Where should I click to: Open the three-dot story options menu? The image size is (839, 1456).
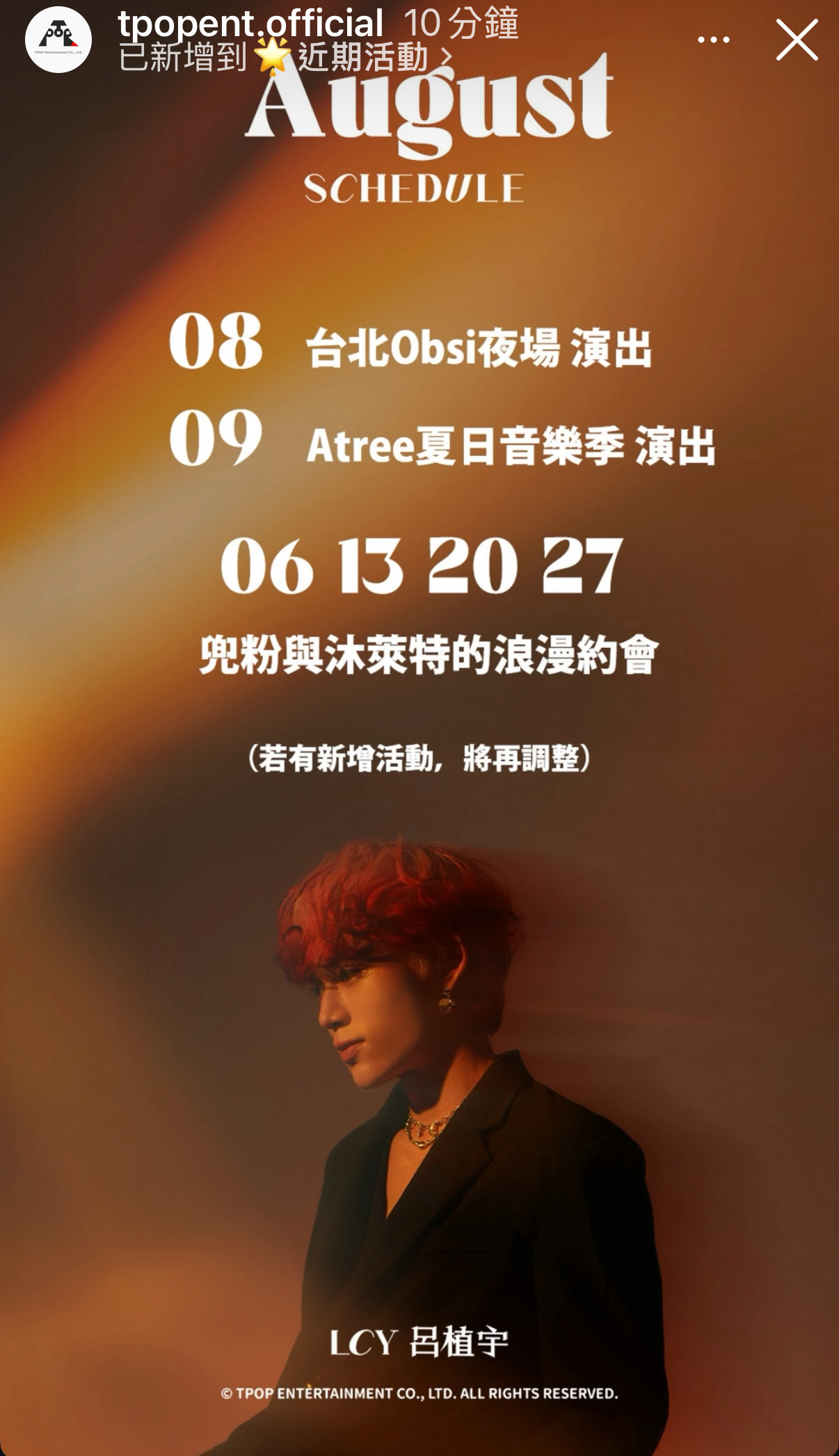click(x=714, y=40)
